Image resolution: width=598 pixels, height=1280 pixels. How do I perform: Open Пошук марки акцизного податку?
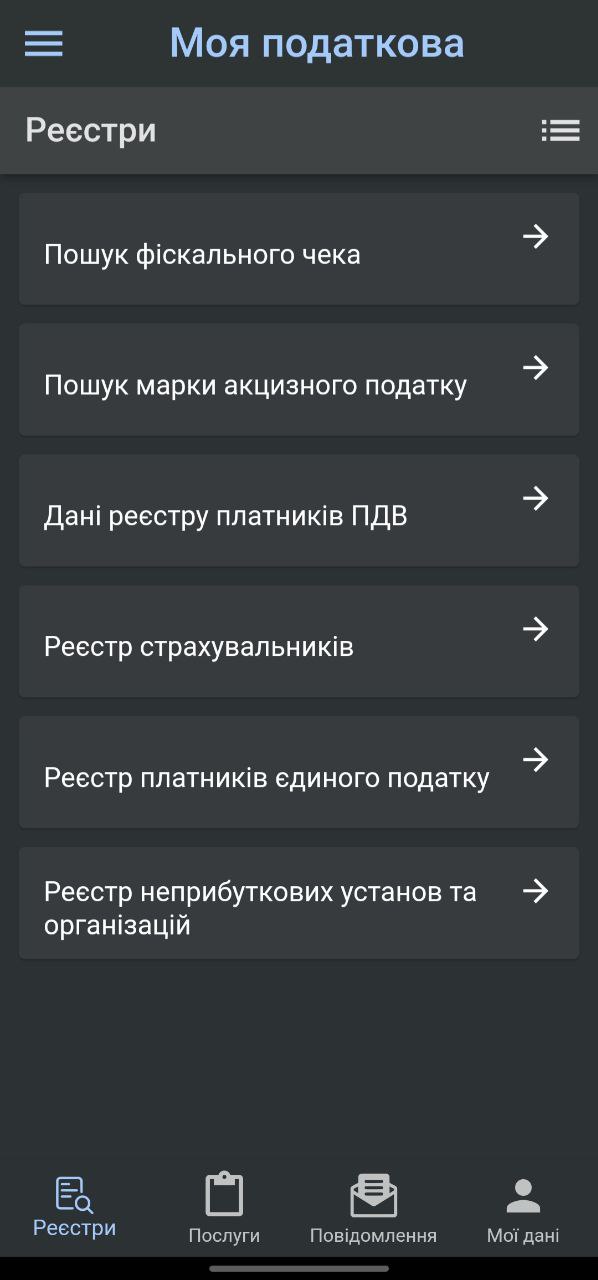pyautogui.click(x=299, y=380)
